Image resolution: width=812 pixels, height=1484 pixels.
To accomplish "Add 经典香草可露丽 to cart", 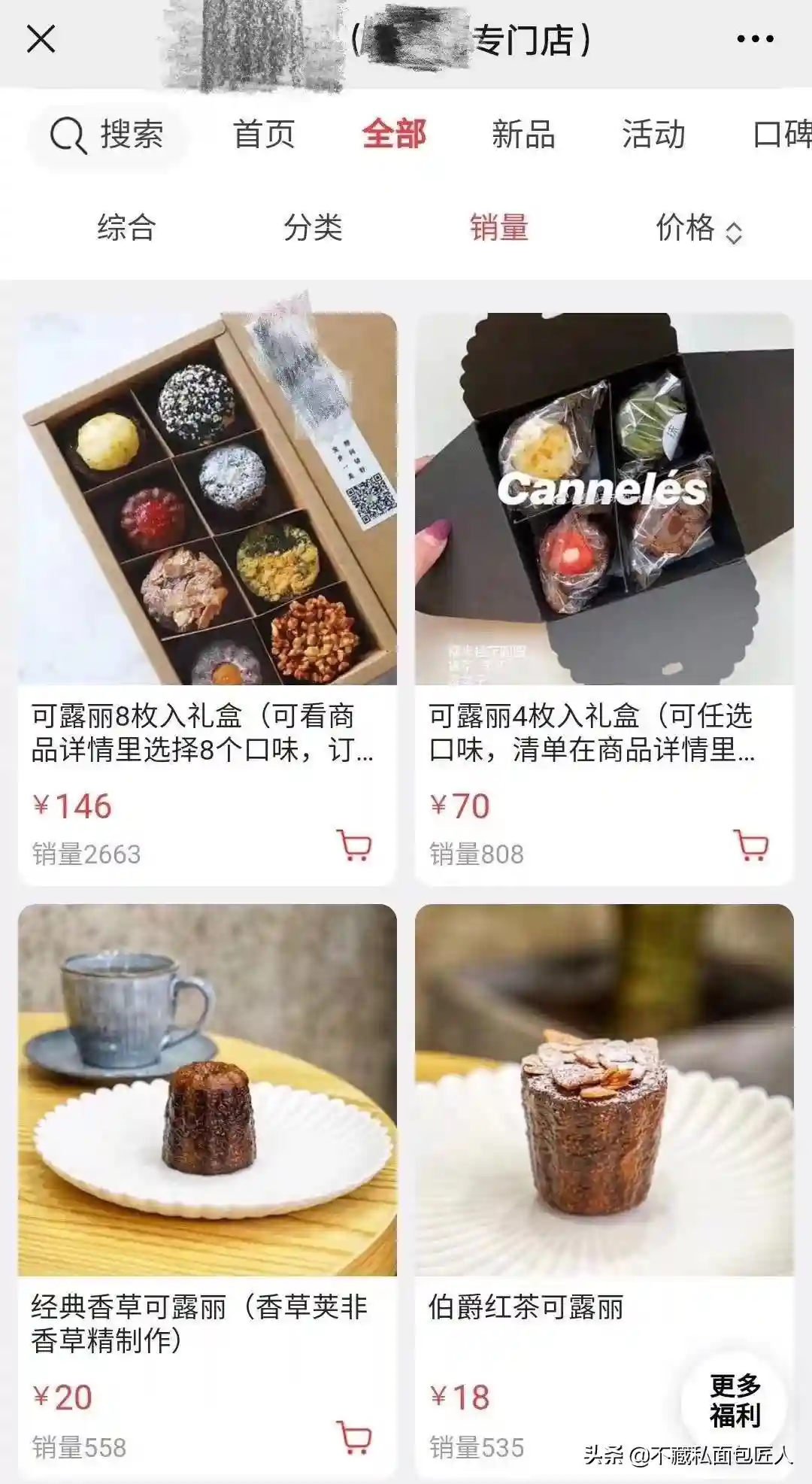I will pos(354,1437).
